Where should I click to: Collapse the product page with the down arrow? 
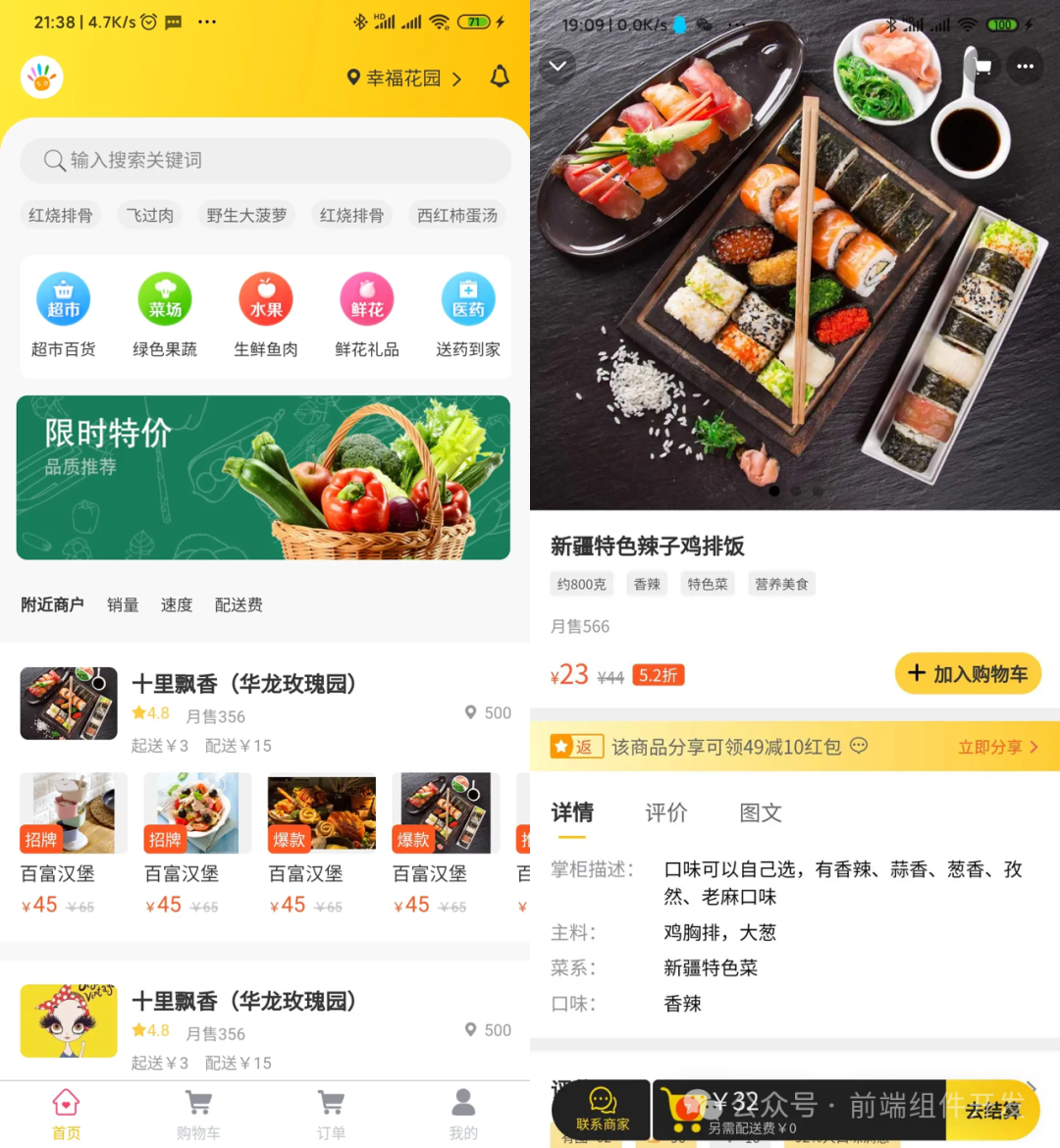[557, 66]
